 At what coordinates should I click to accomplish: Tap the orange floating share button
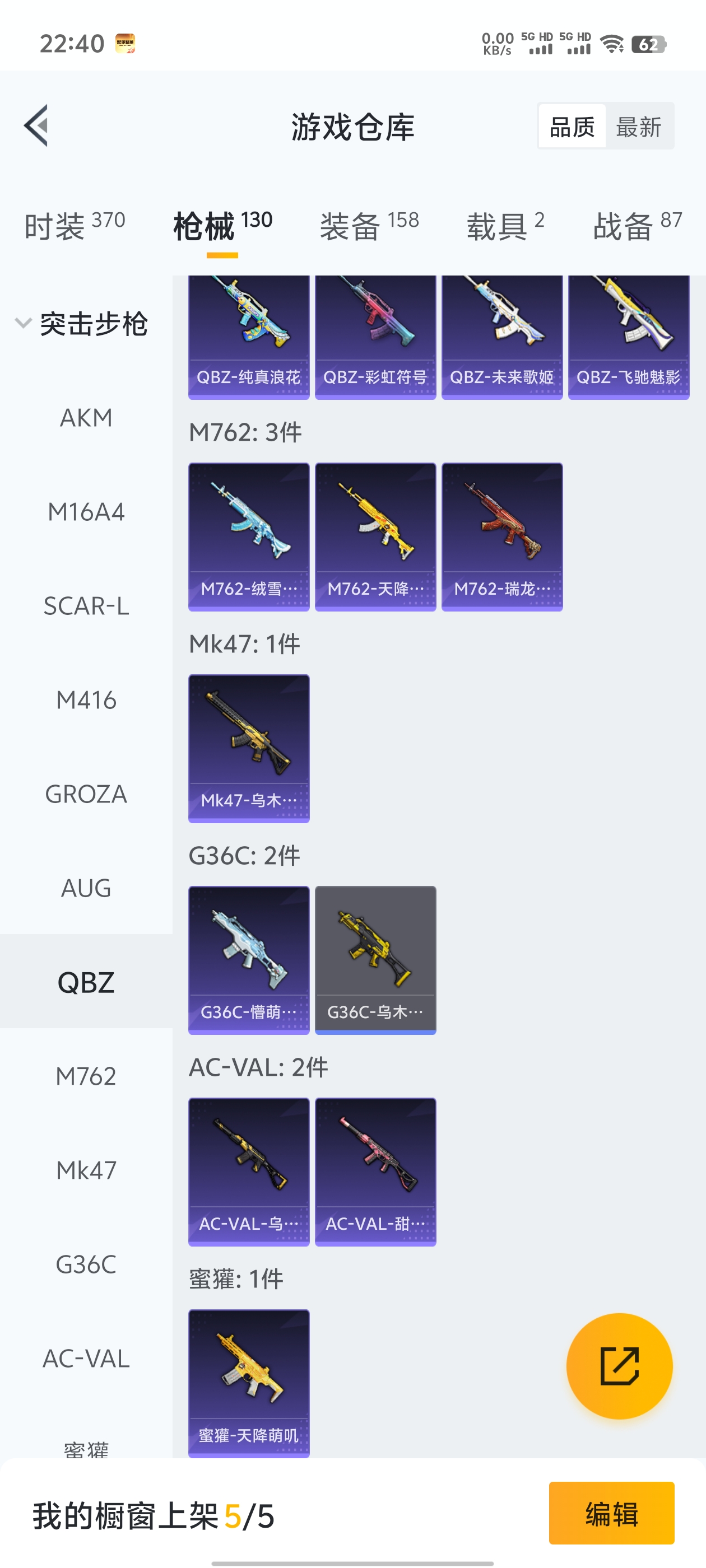619,1366
